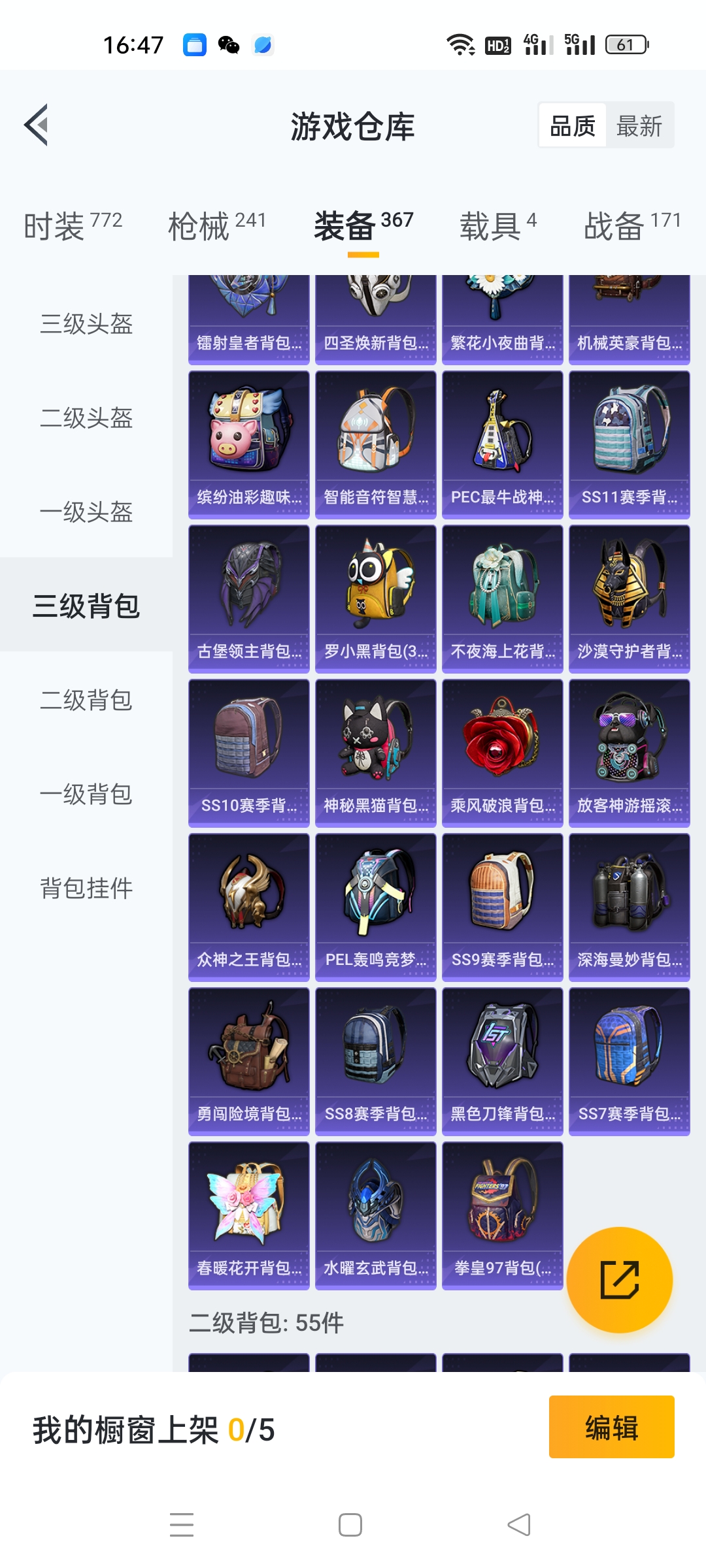Open 乘风破浪背包 item
Image resolution: width=706 pixels, height=1568 pixels.
pyautogui.click(x=502, y=753)
